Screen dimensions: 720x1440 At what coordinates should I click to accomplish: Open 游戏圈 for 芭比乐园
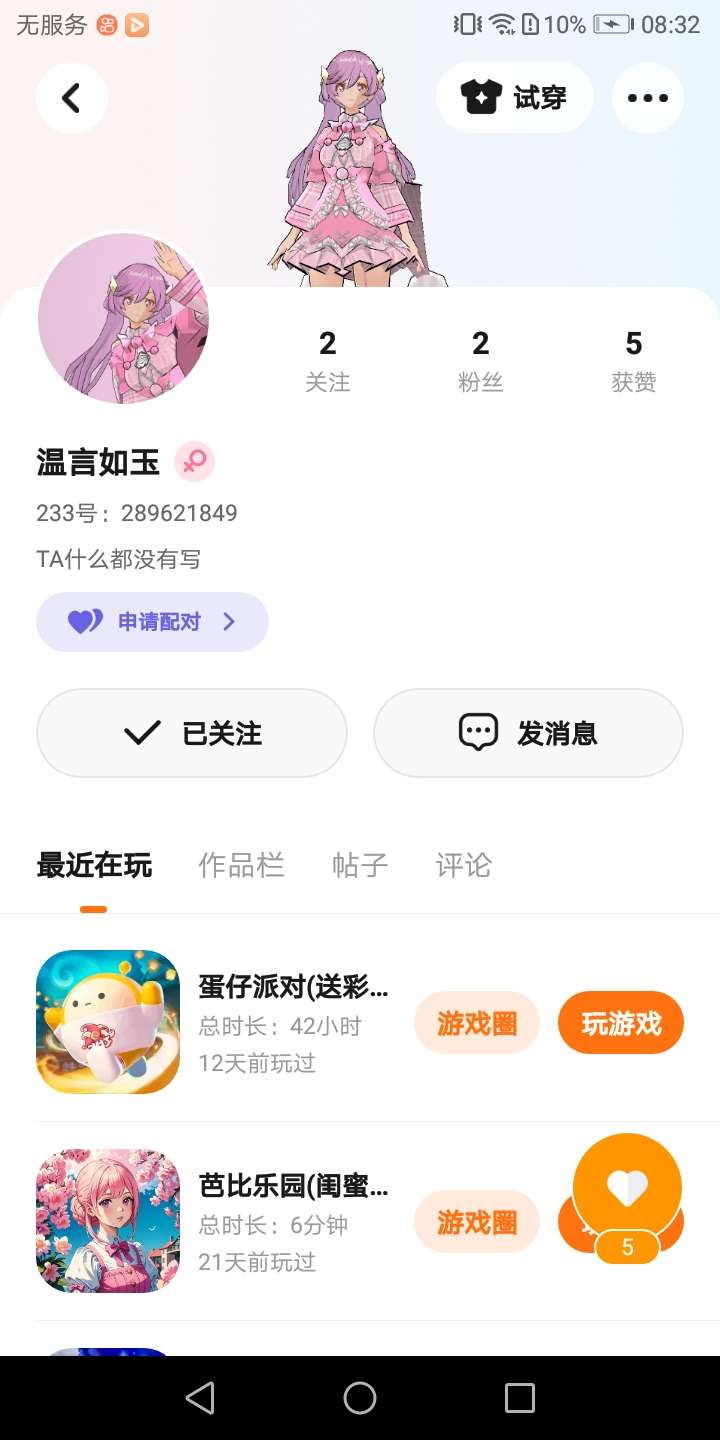477,1222
